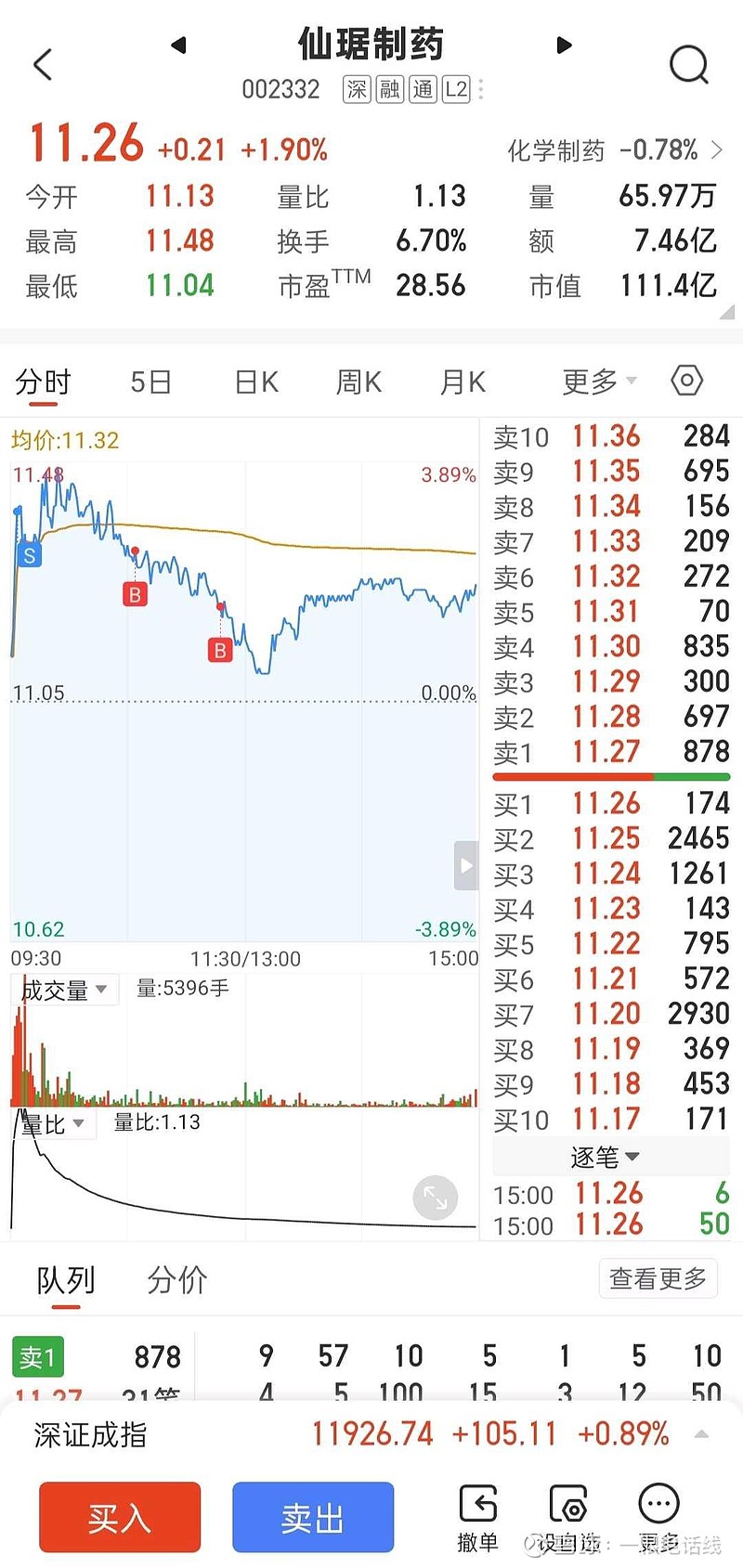Open 化学制药 sector details

pyautogui.click(x=614, y=150)
